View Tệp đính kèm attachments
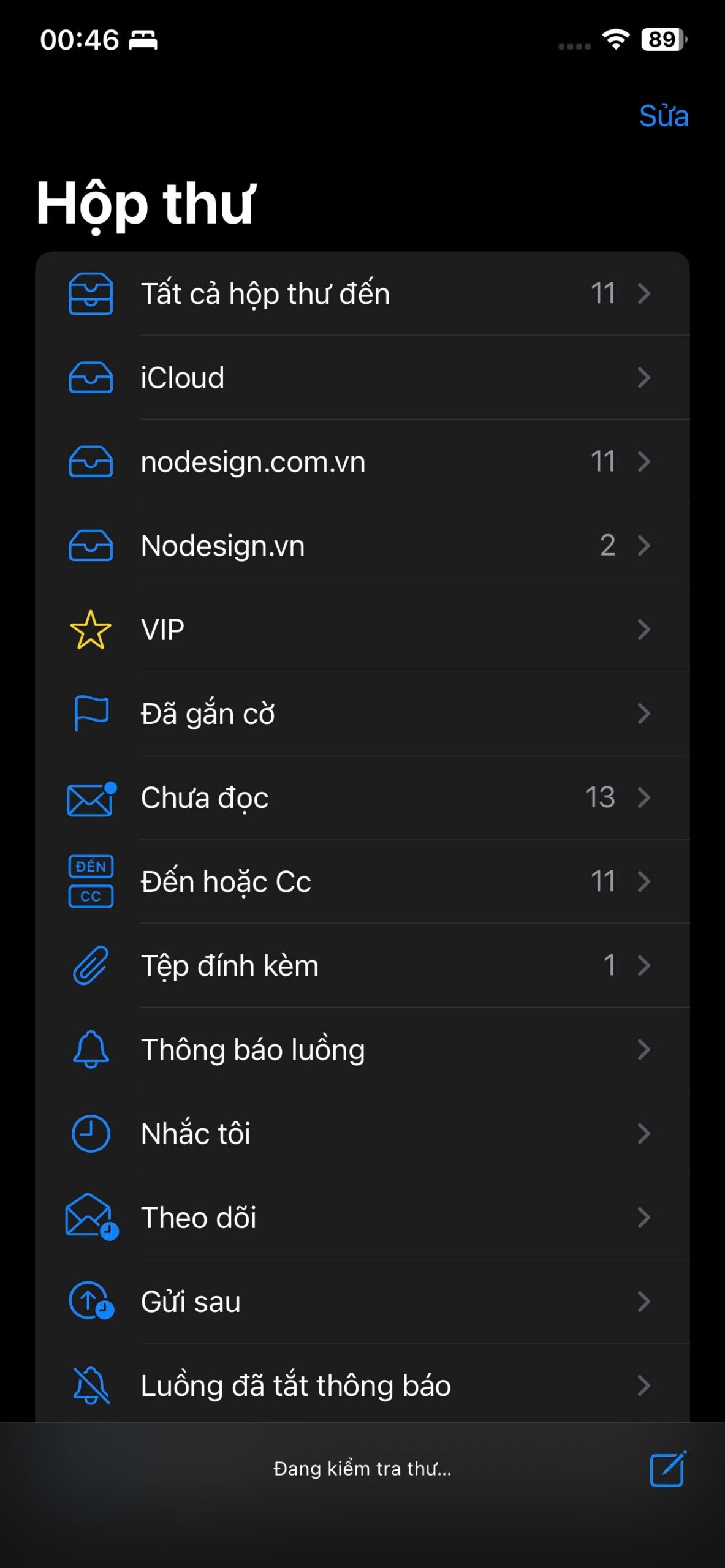The height and width of the screenshot is (1568, 725). click(362, 965)
